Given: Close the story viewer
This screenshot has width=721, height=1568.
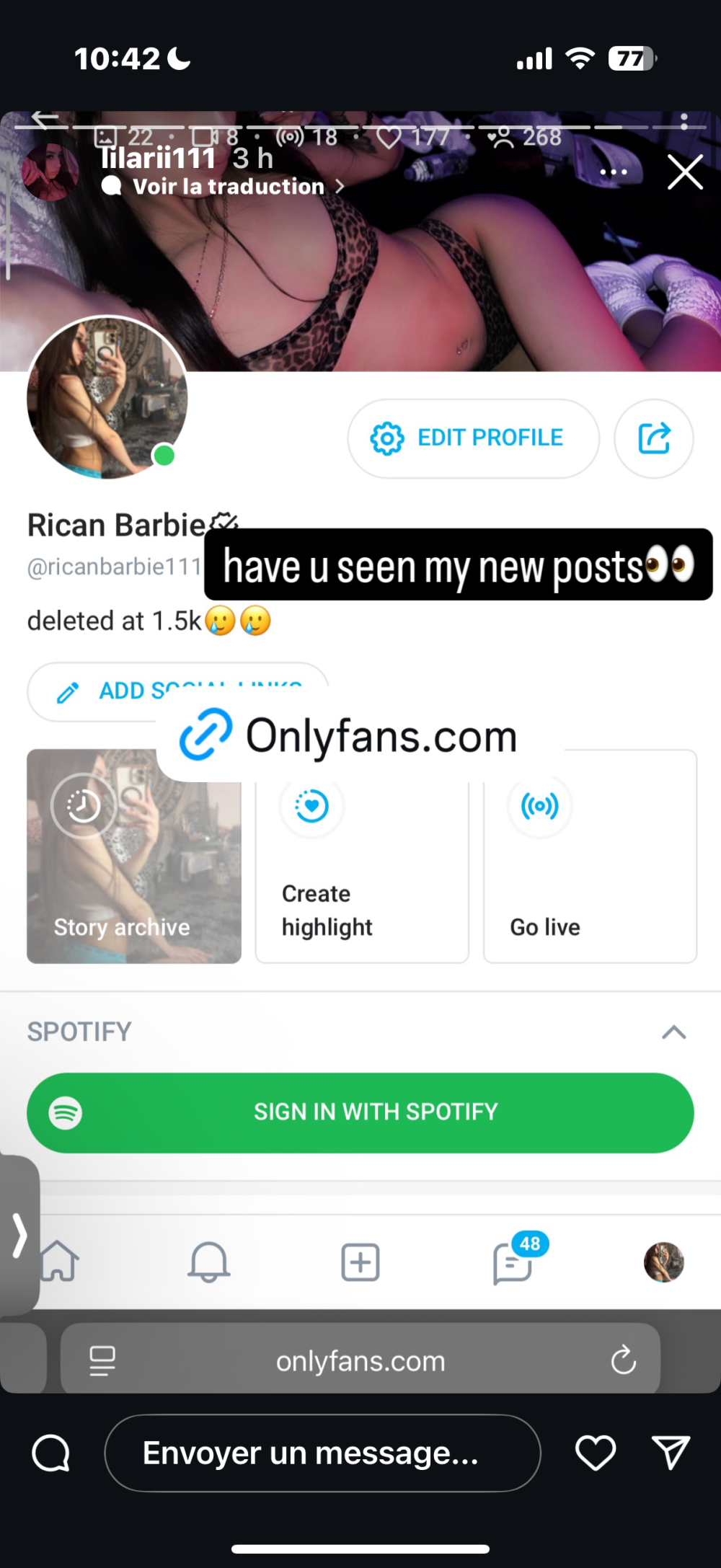Looking at the screenshot, I should [684, 172].
